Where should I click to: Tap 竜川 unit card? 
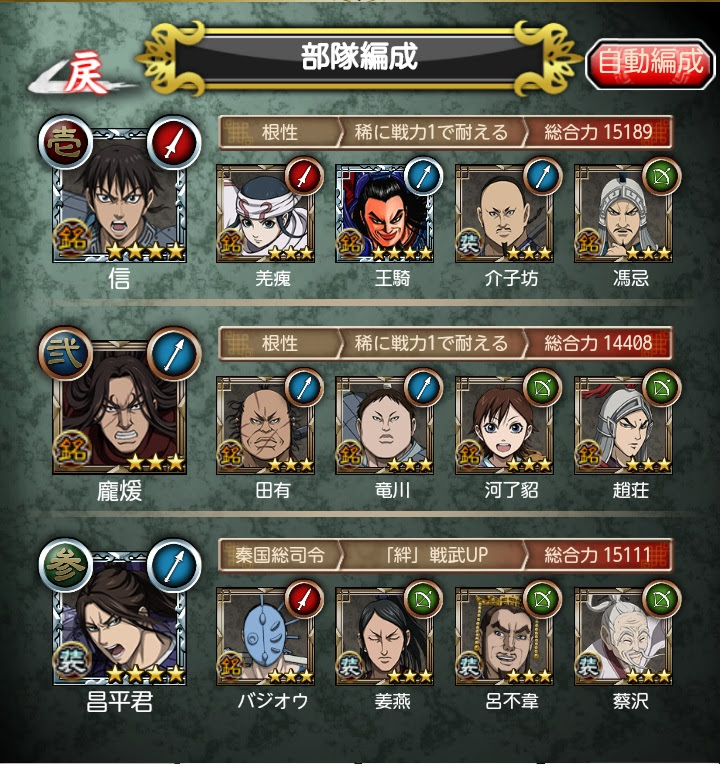tap(384, 426)
